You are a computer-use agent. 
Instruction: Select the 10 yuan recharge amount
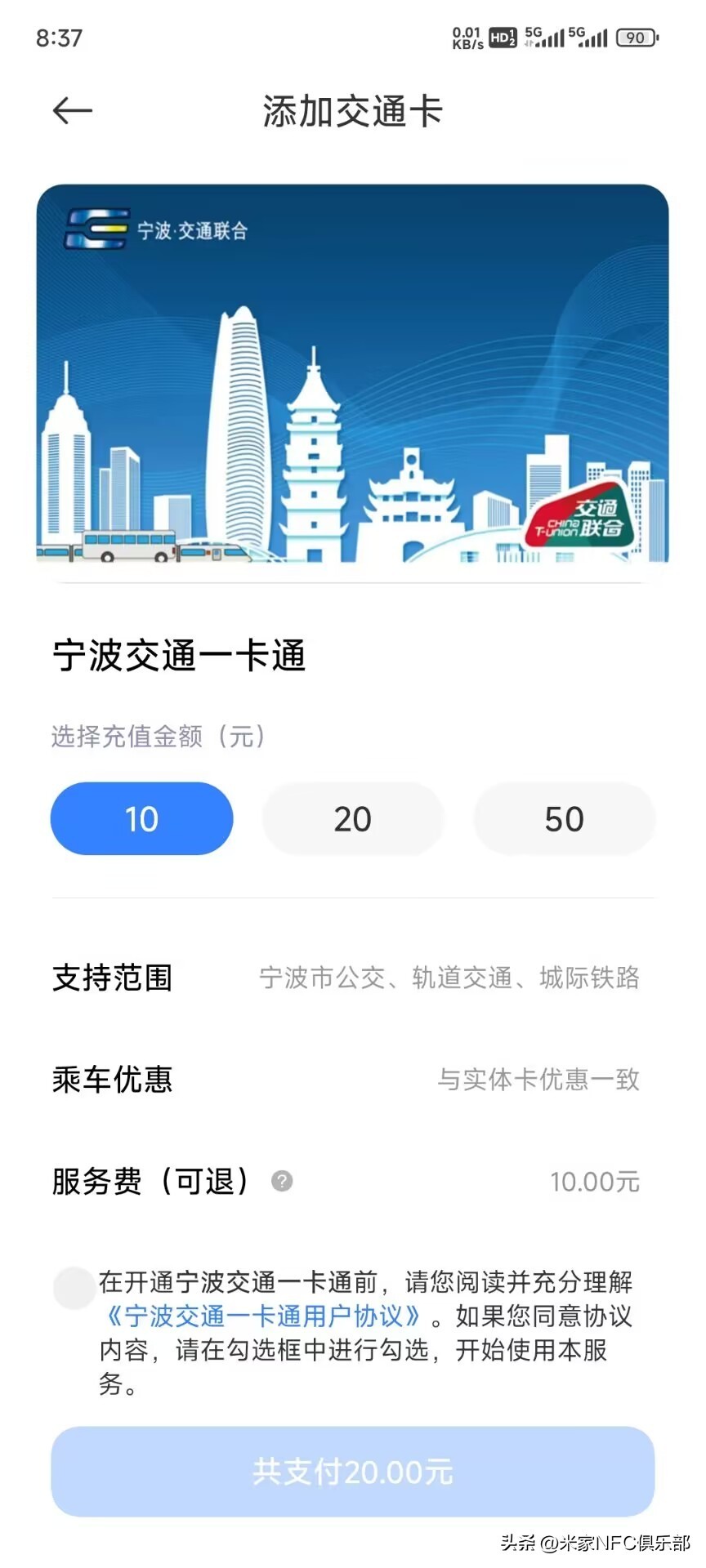click(142, 819)
